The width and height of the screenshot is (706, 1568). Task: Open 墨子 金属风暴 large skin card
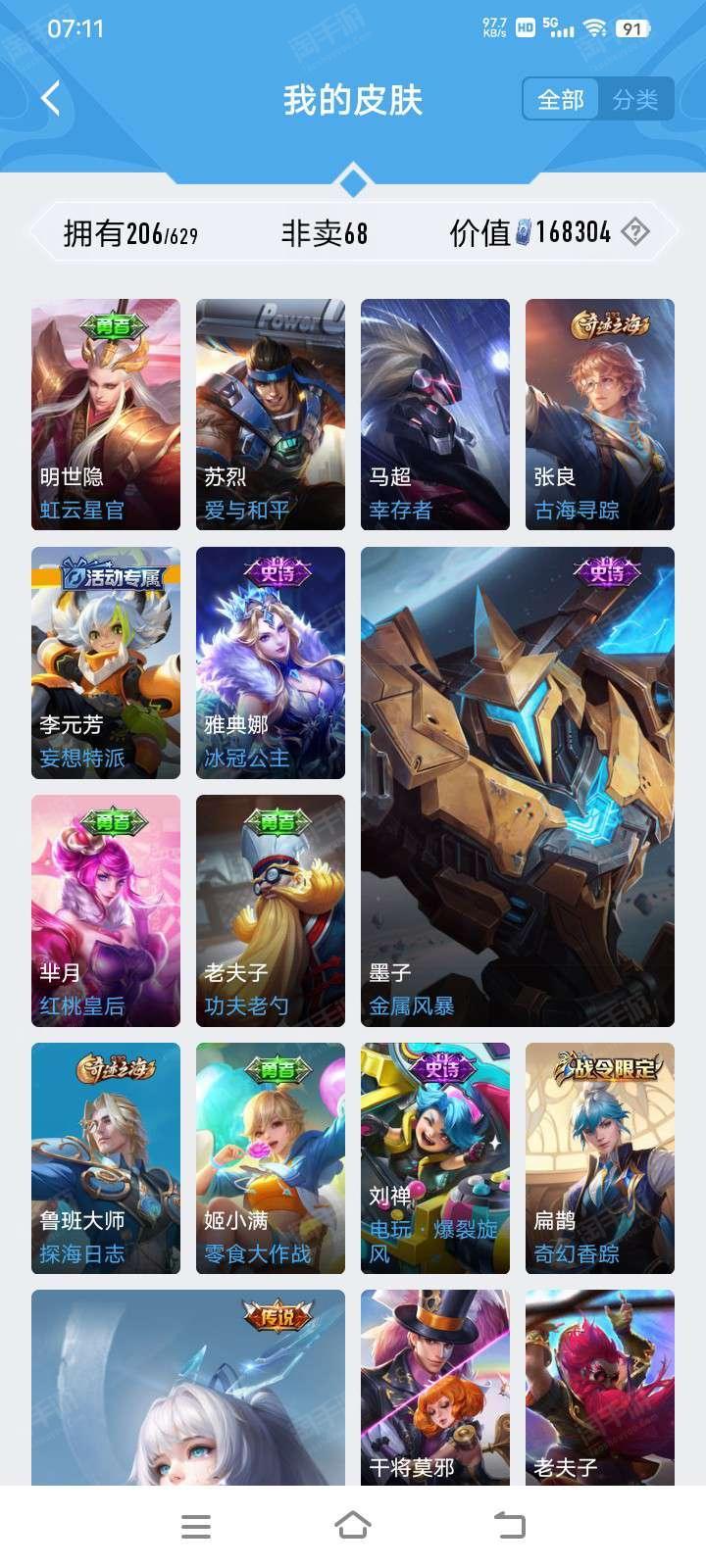click(x=518, y=786)
